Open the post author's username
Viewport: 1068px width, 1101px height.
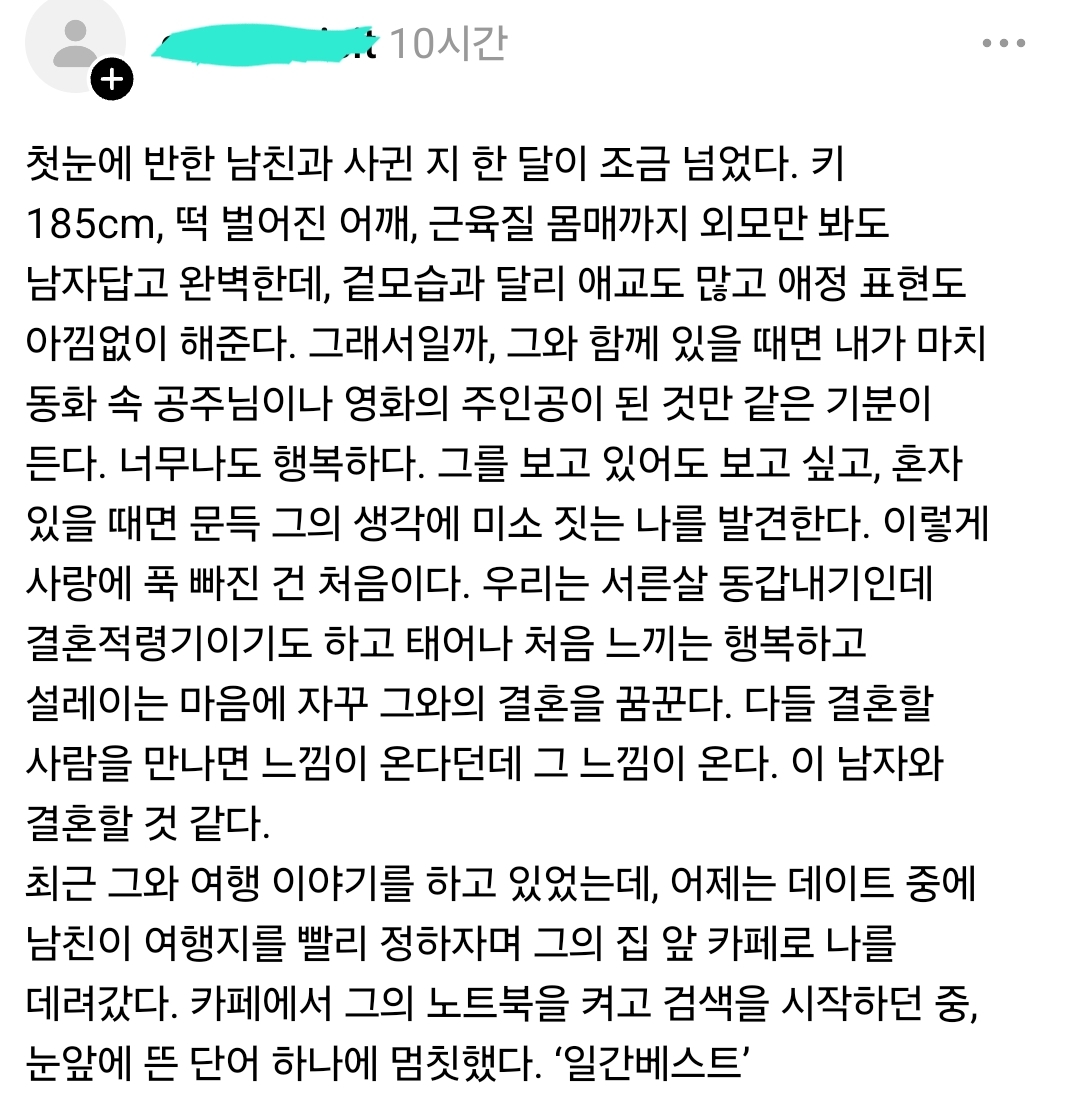pos(265,43)
